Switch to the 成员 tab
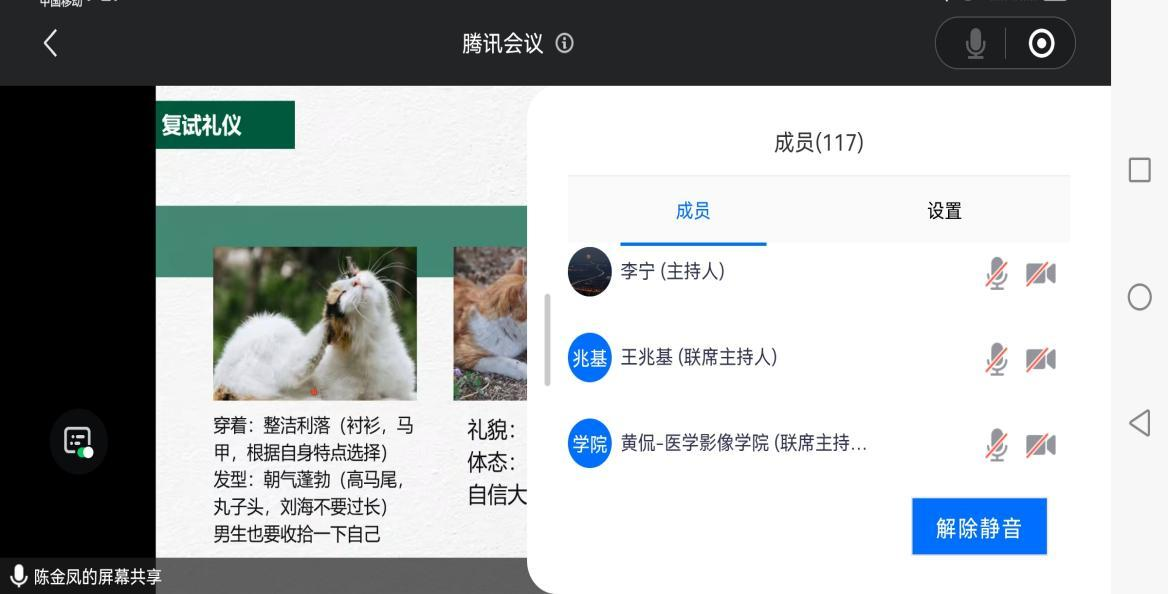This screenshot has width=1168, height=594. coord(693,211)
